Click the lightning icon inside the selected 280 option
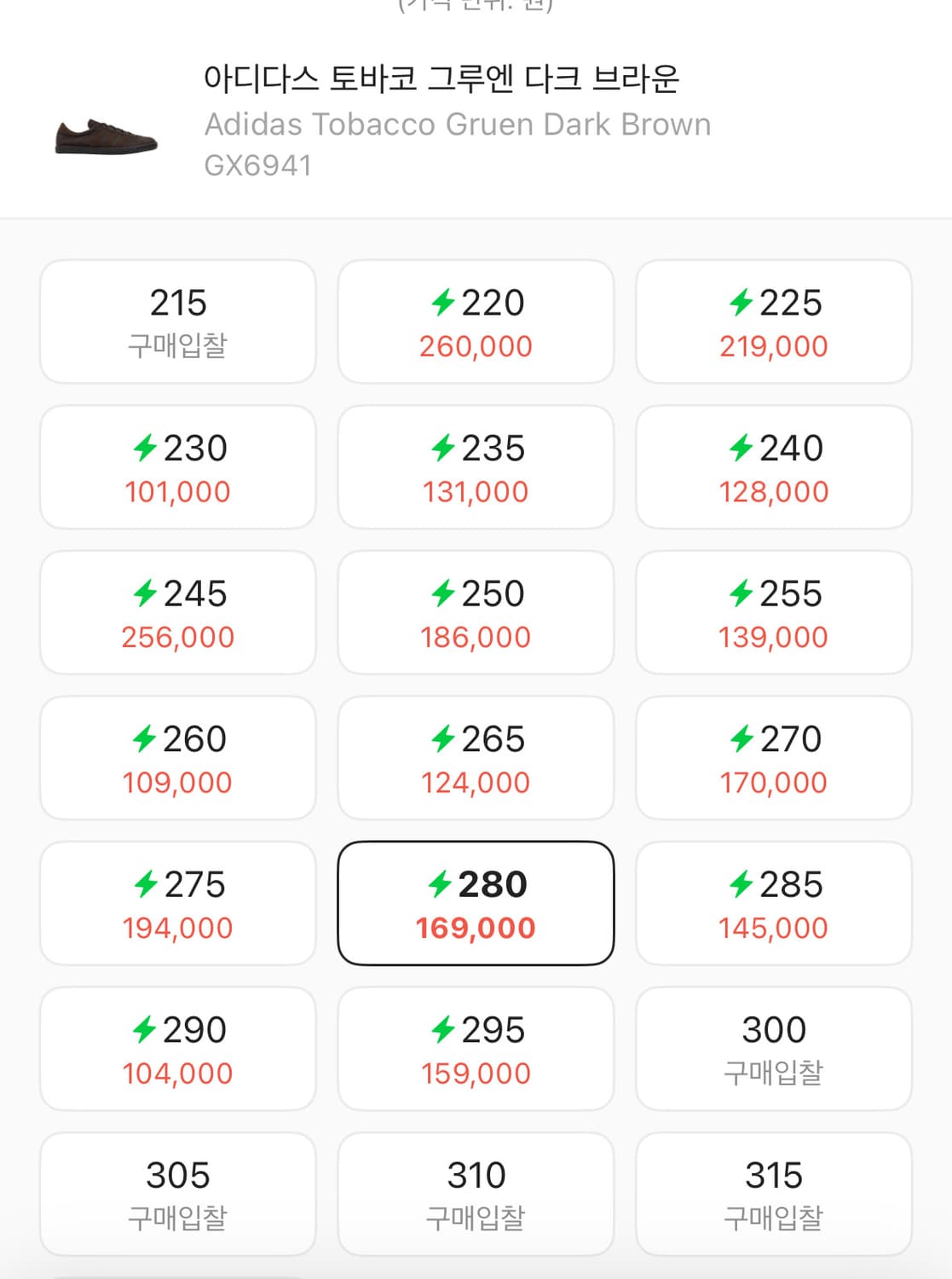This screenshot has height=1279, width=952. pyautogui.click(x=441, y=885)
